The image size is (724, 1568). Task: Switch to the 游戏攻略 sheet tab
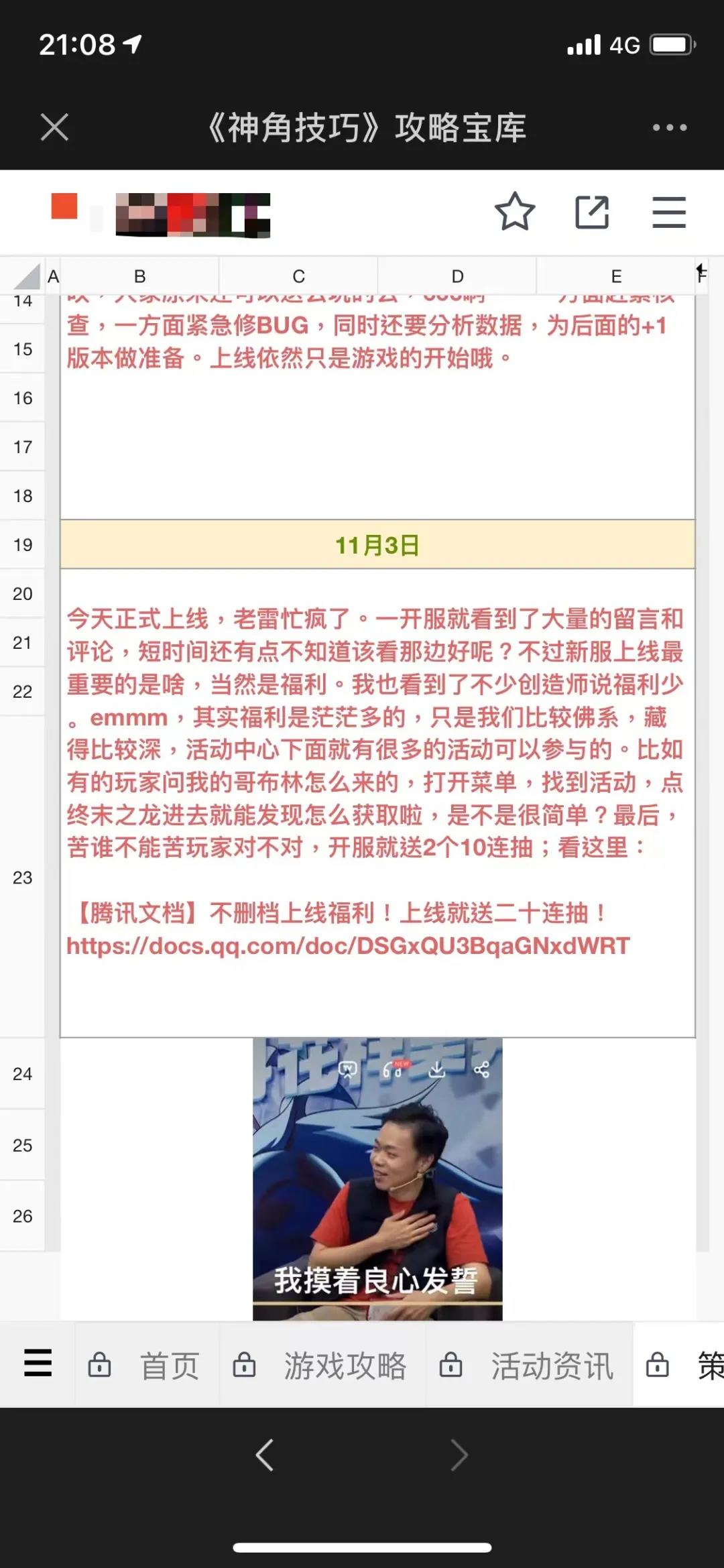coord(345,1366)
